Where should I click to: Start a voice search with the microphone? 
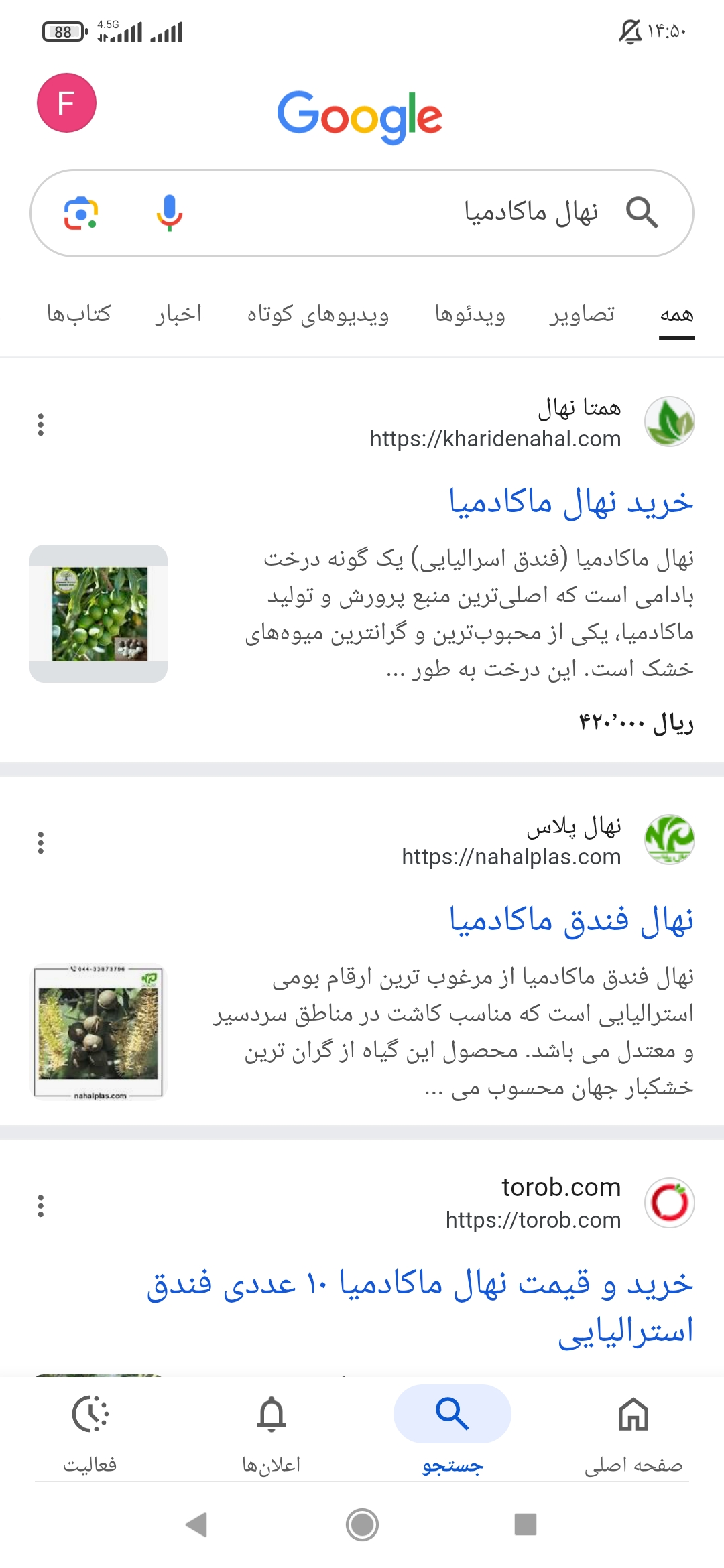[x=170, y=213]
